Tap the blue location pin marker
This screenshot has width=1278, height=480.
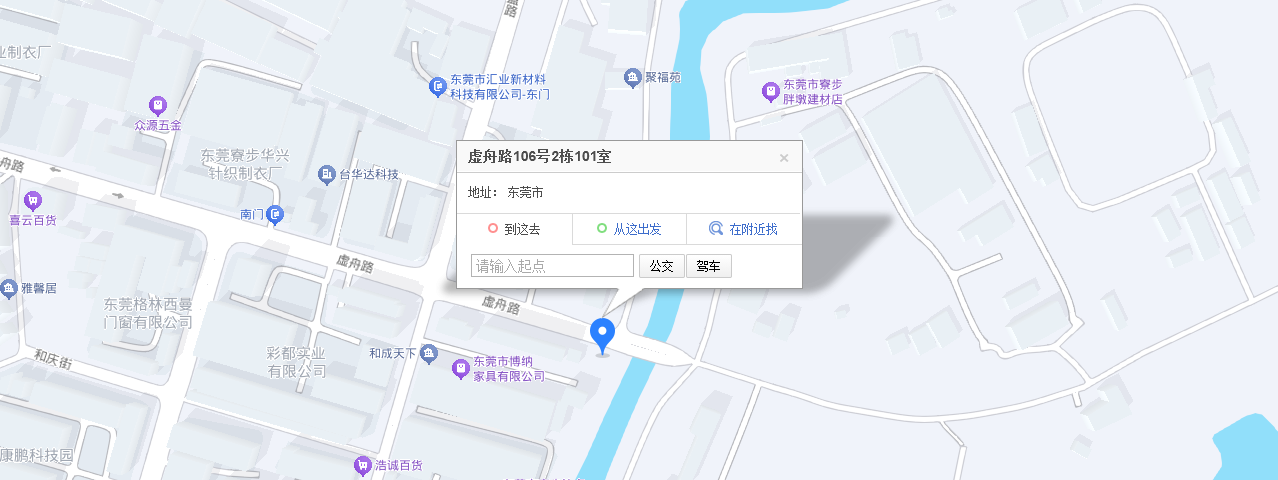[602, 334]
